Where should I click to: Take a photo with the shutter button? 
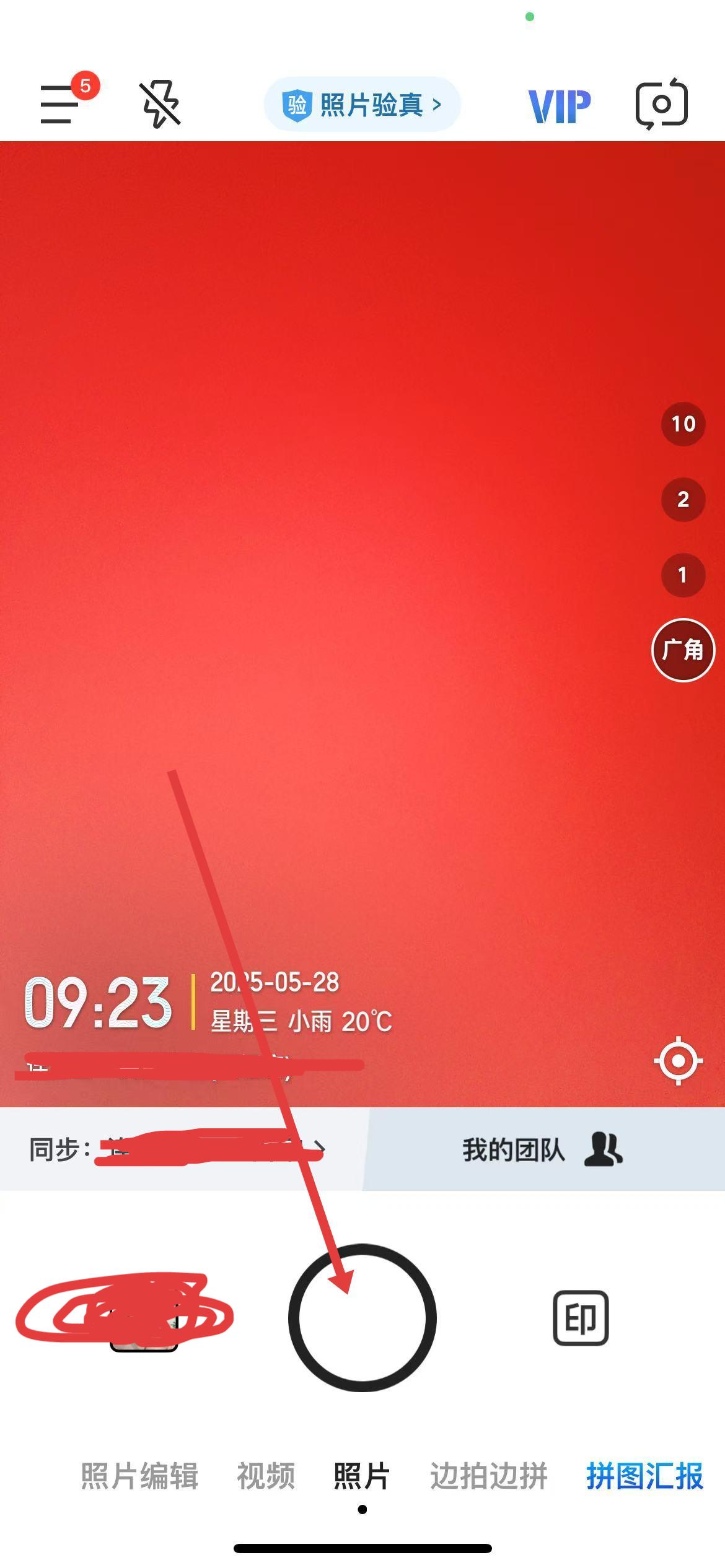click(x=362, y=1317)
